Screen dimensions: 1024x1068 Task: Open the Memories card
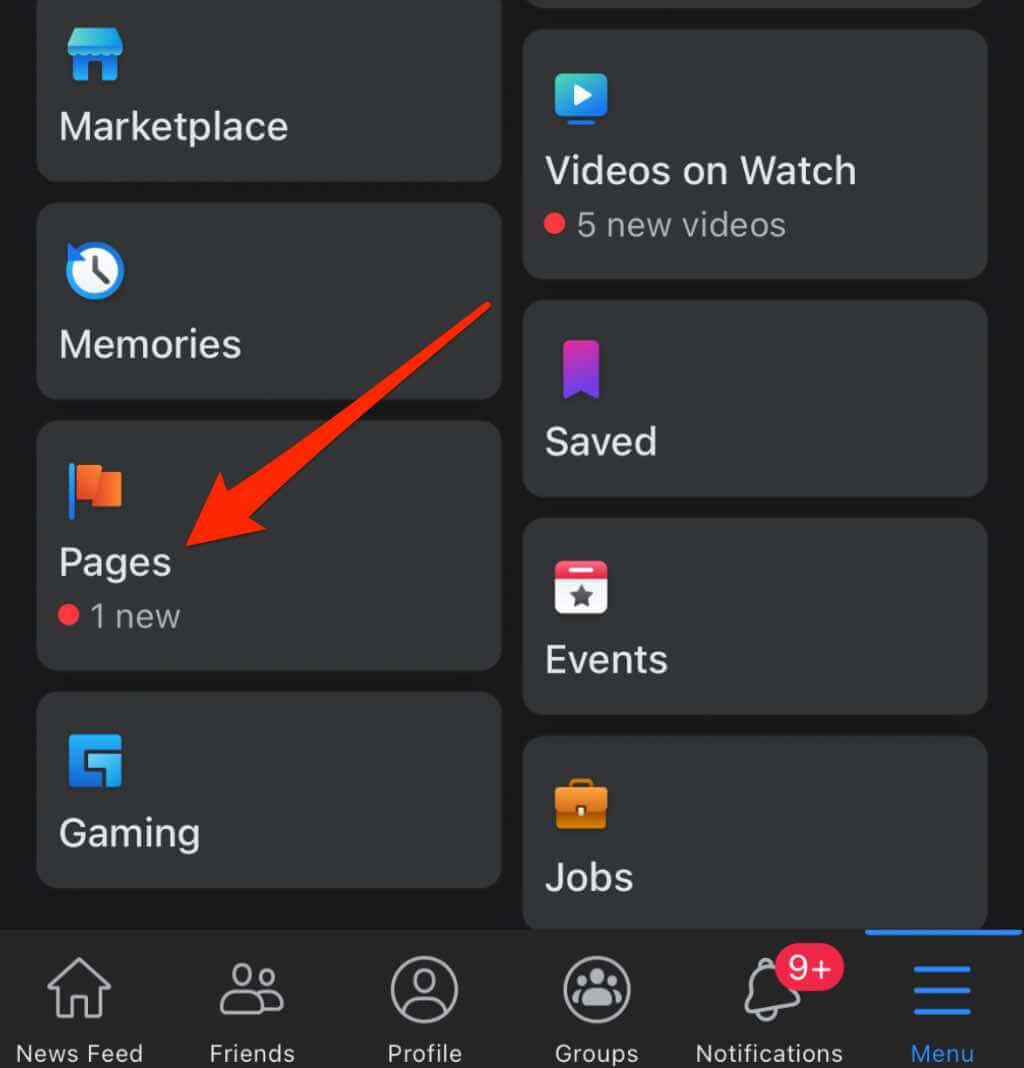tap(268, 302)
